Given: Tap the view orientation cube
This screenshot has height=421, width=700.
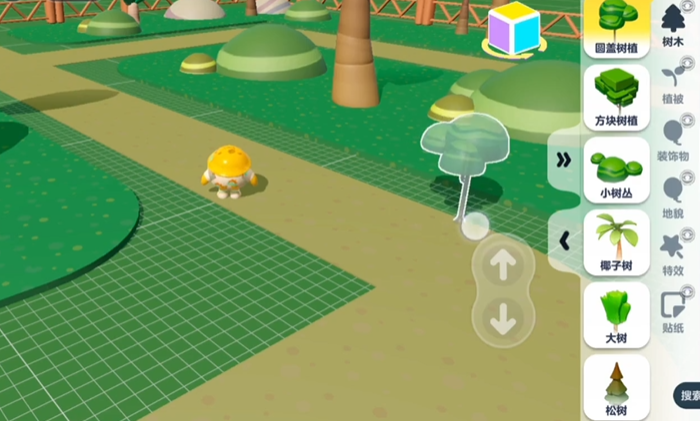Looking at the screenshot, I should [513, 28].
